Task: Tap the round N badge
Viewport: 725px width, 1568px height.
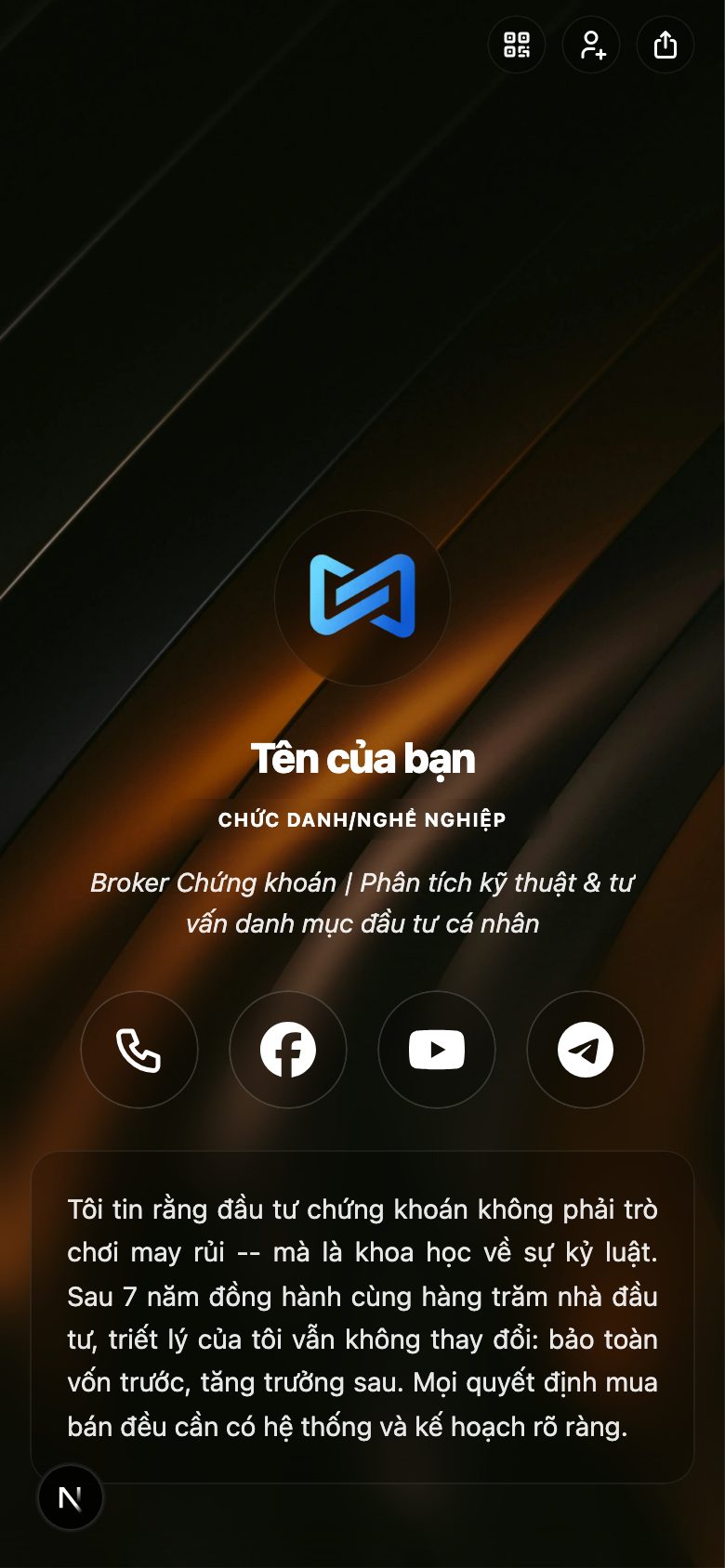Action: (71, 1497)
